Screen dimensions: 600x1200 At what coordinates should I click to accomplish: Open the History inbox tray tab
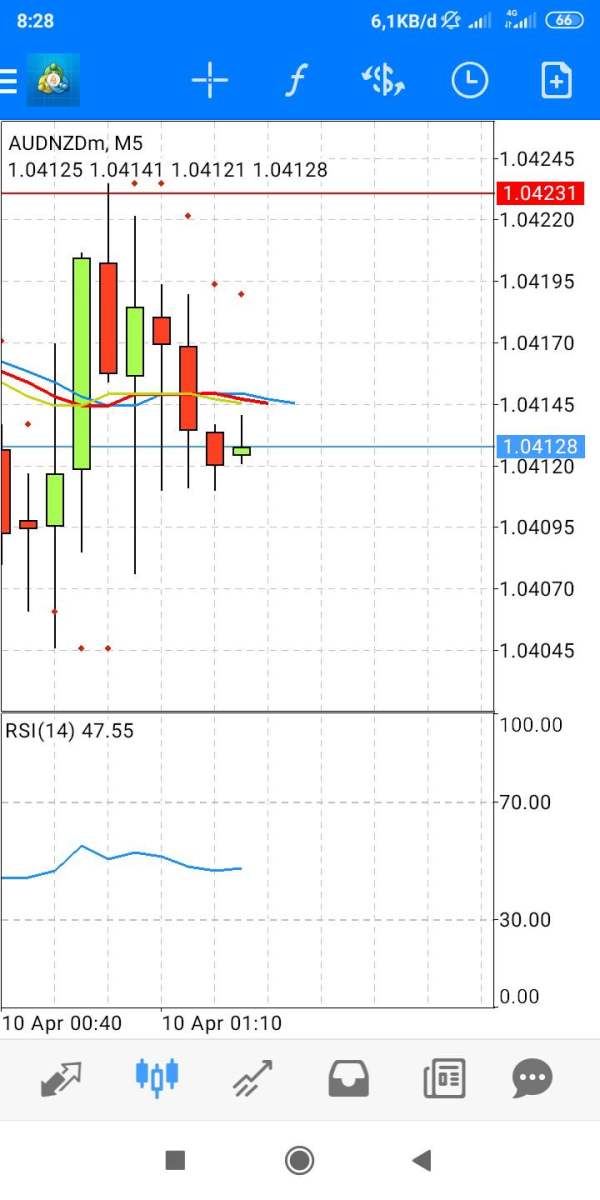click(x=349, y=1078)
